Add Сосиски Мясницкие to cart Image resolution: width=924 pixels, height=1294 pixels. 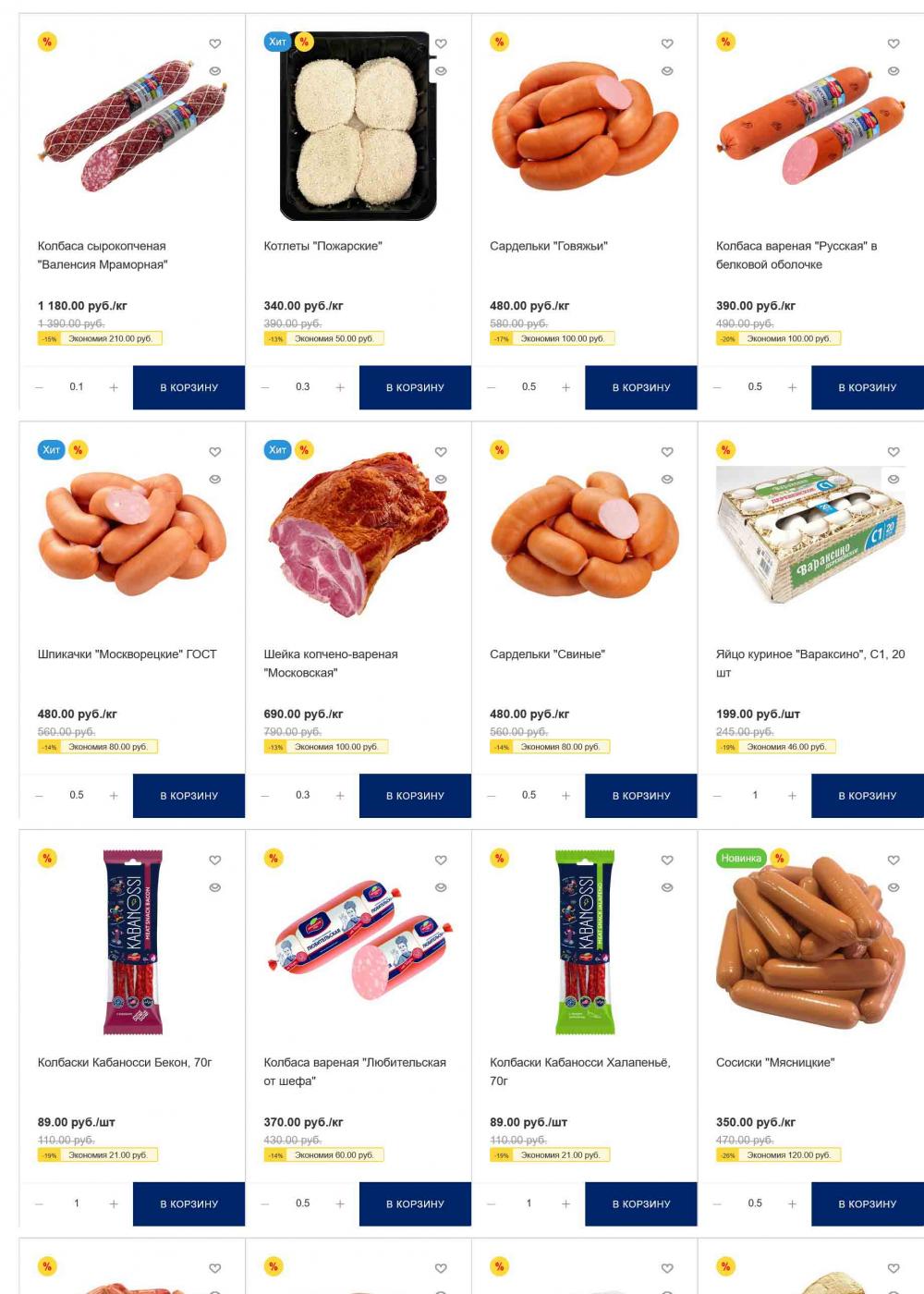coord(867,1204)
